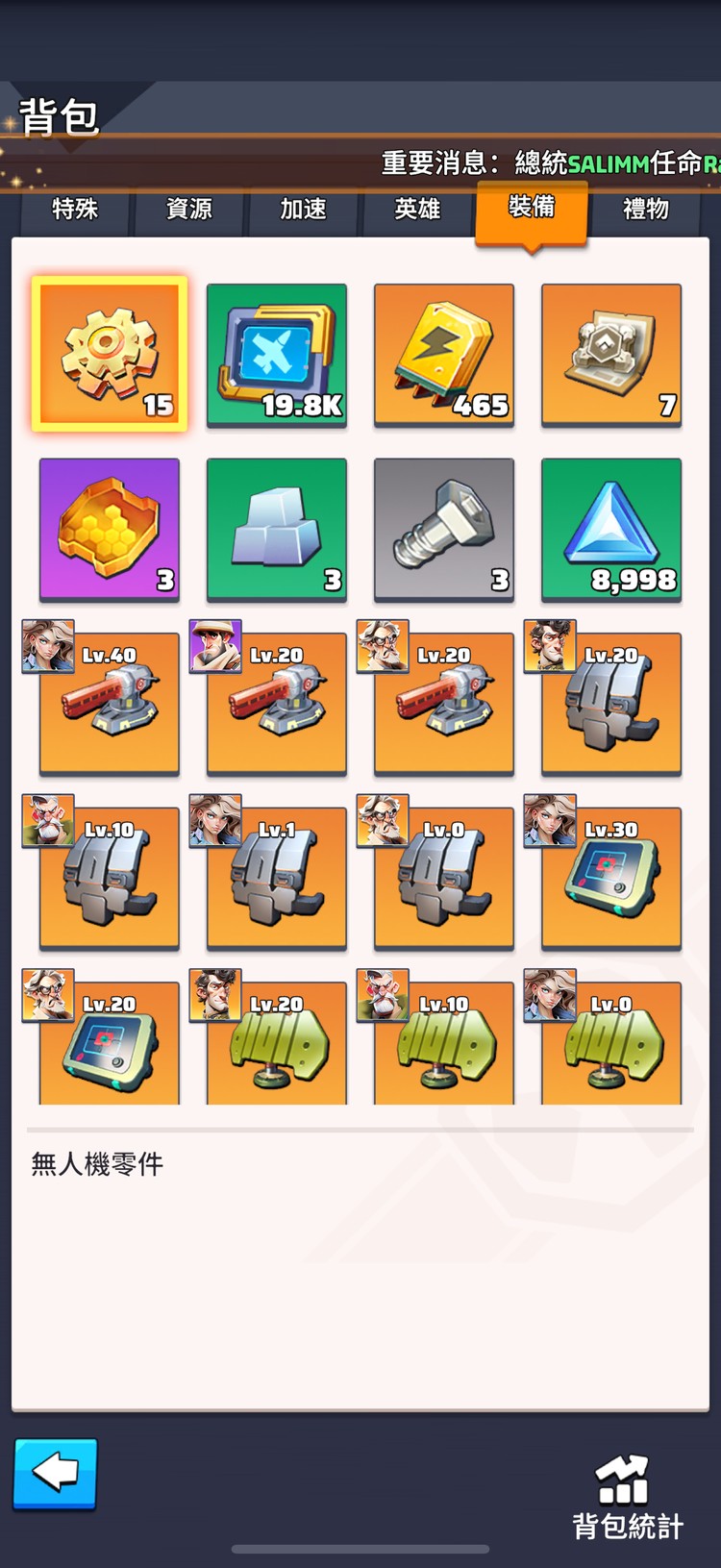Tap the Lv.1 armor equipment
This screenshot has height=1568, width=721.
[277, 878]
